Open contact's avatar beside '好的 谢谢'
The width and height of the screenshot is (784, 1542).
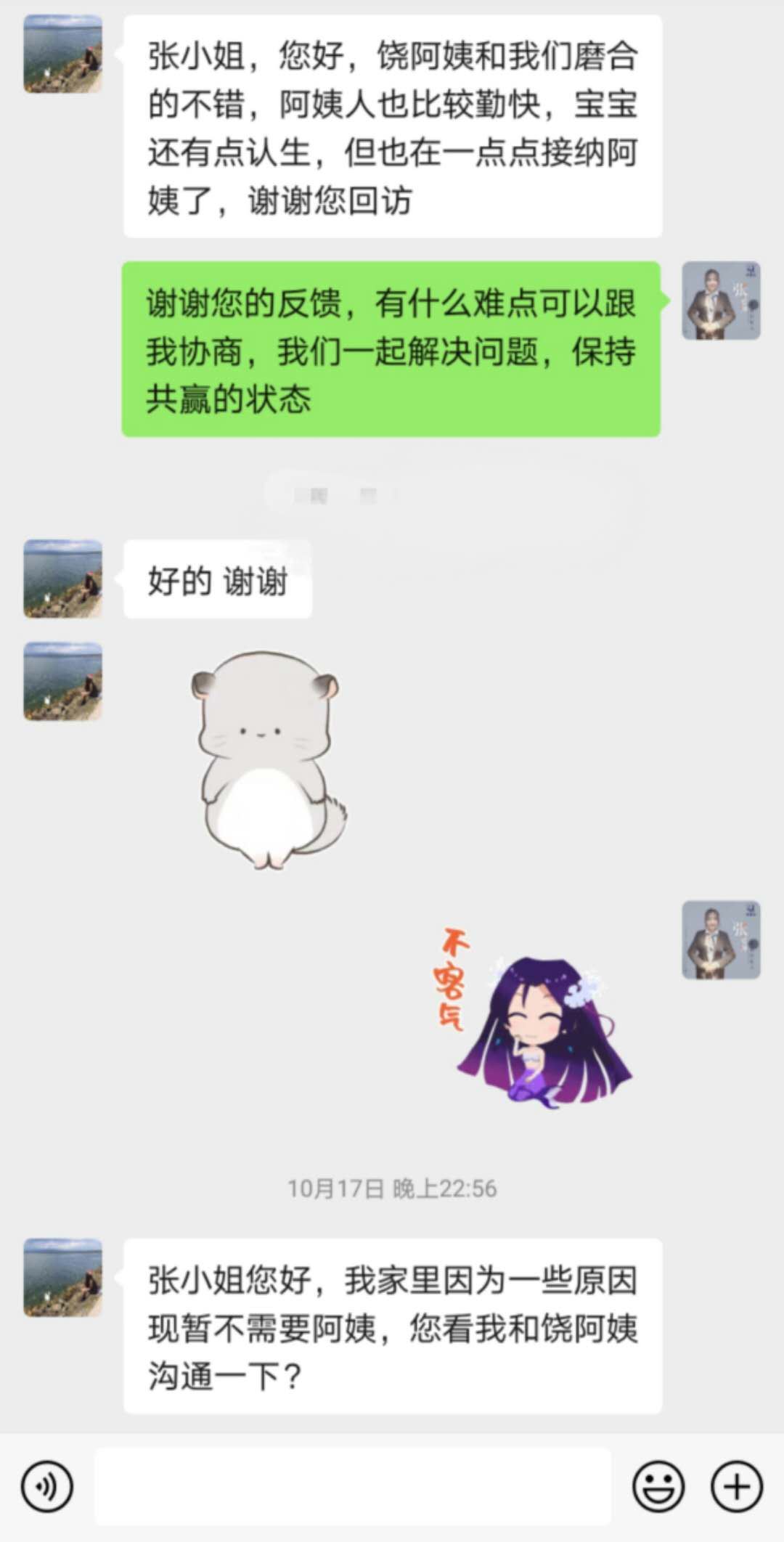click(63, 579)
